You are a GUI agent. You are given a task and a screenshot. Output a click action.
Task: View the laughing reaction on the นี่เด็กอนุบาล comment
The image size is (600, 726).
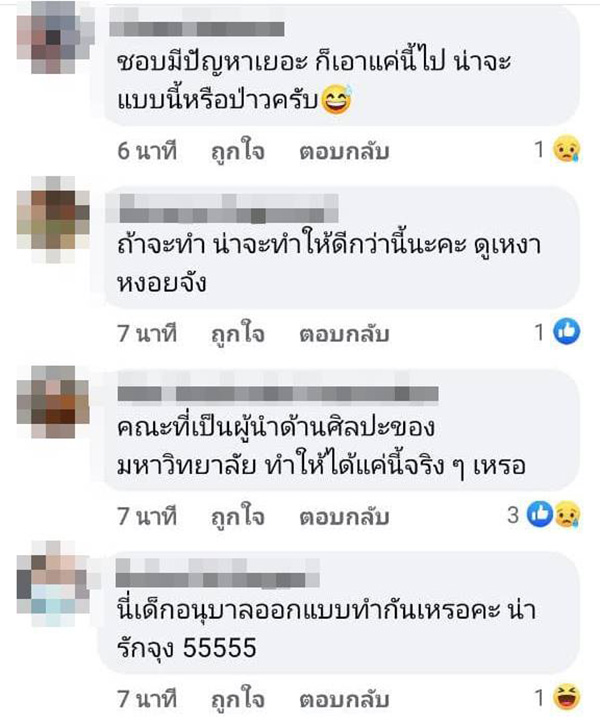(x=566, y=697)
